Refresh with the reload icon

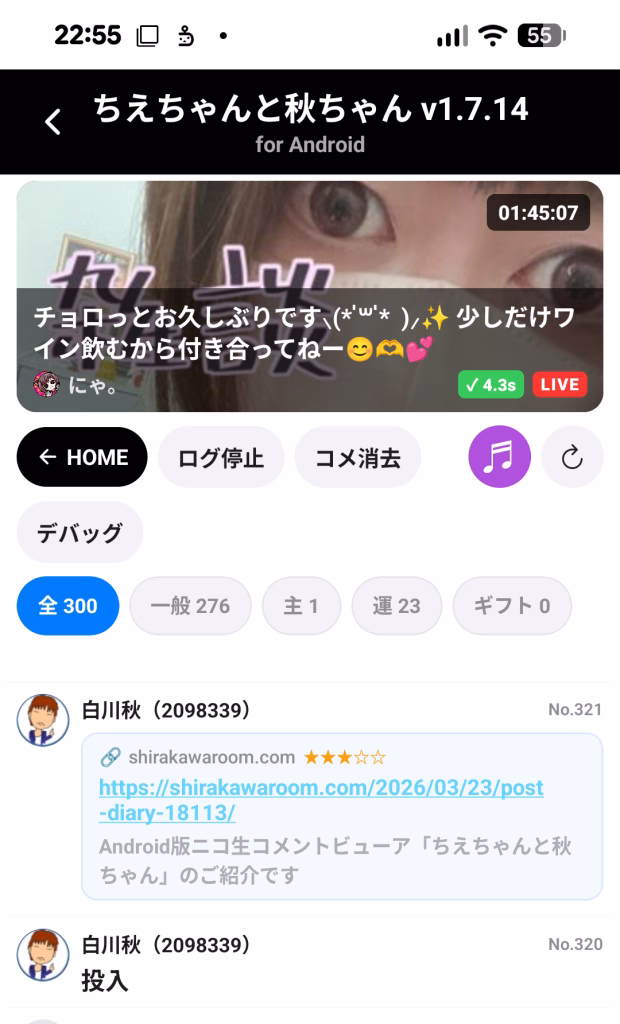click(572, 458)
